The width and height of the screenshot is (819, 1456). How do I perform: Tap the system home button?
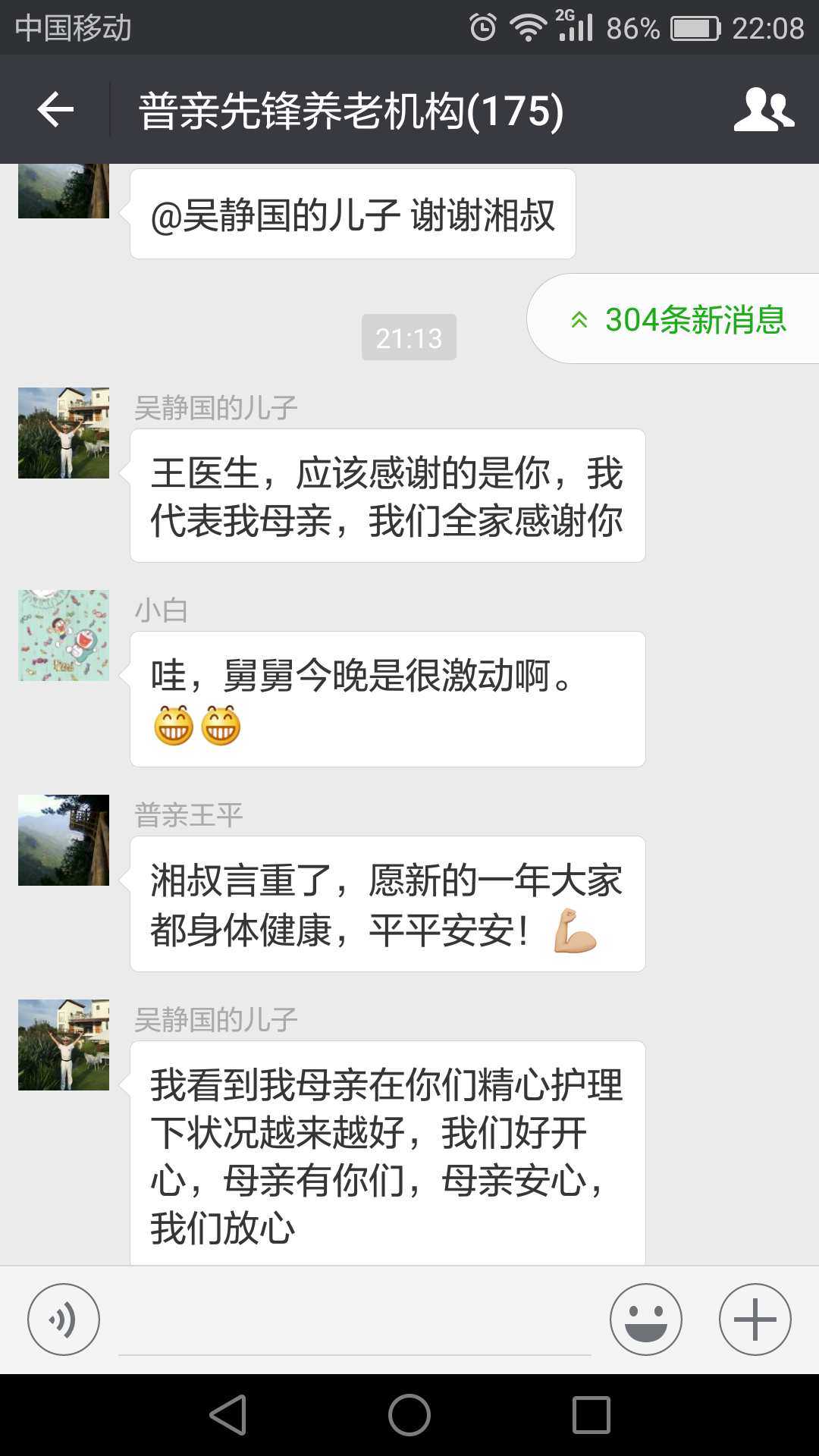point(409,1415)
